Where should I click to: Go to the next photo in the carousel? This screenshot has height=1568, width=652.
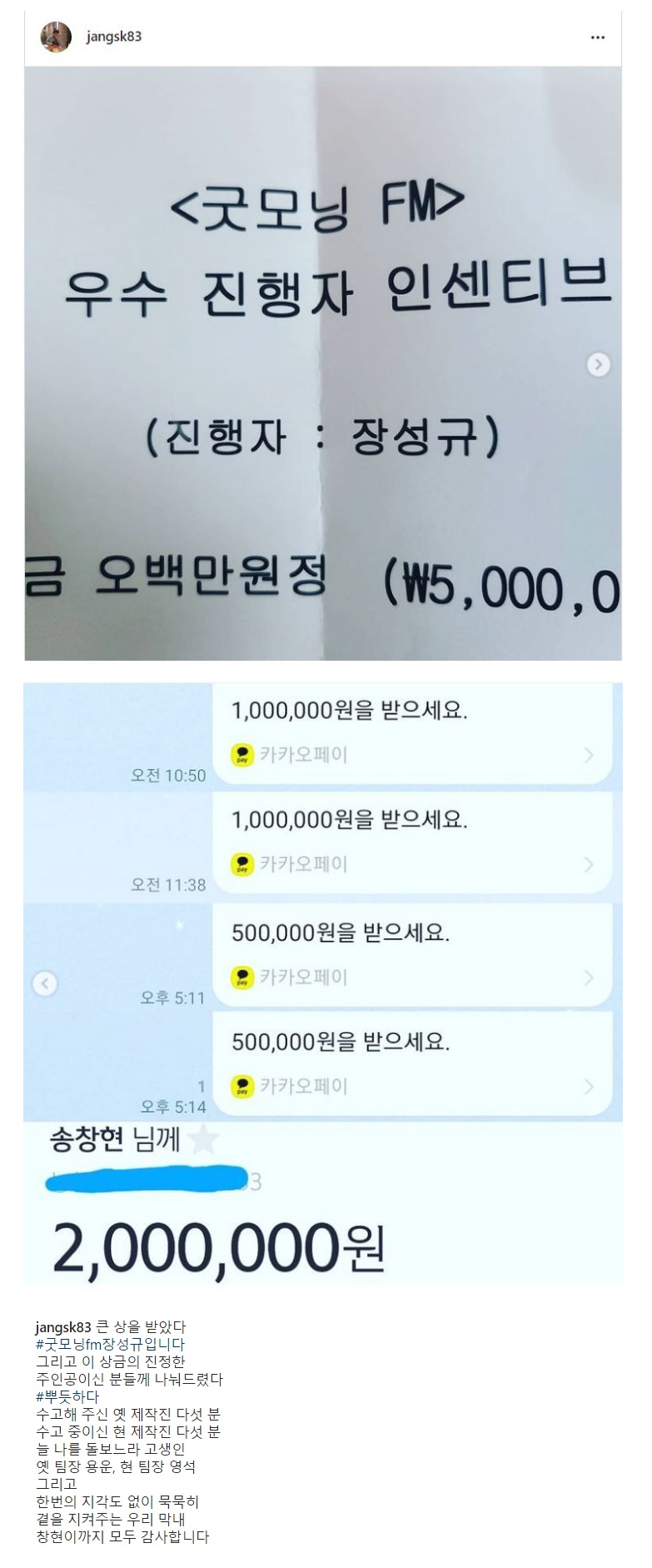[x=598, y=364]
